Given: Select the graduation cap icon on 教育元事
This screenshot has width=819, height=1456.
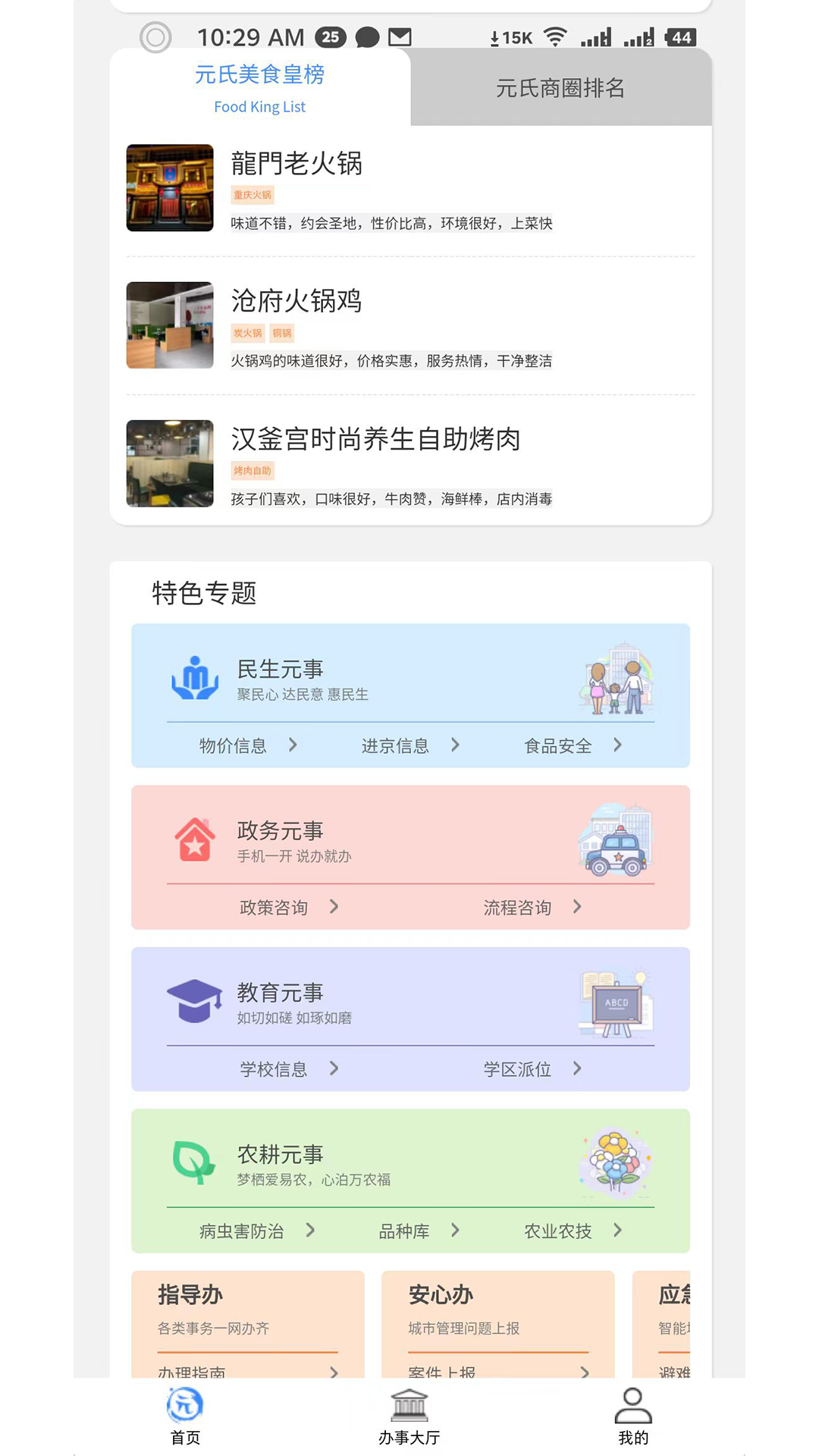Looking at the screenshot, I should tap(195, 1001).
